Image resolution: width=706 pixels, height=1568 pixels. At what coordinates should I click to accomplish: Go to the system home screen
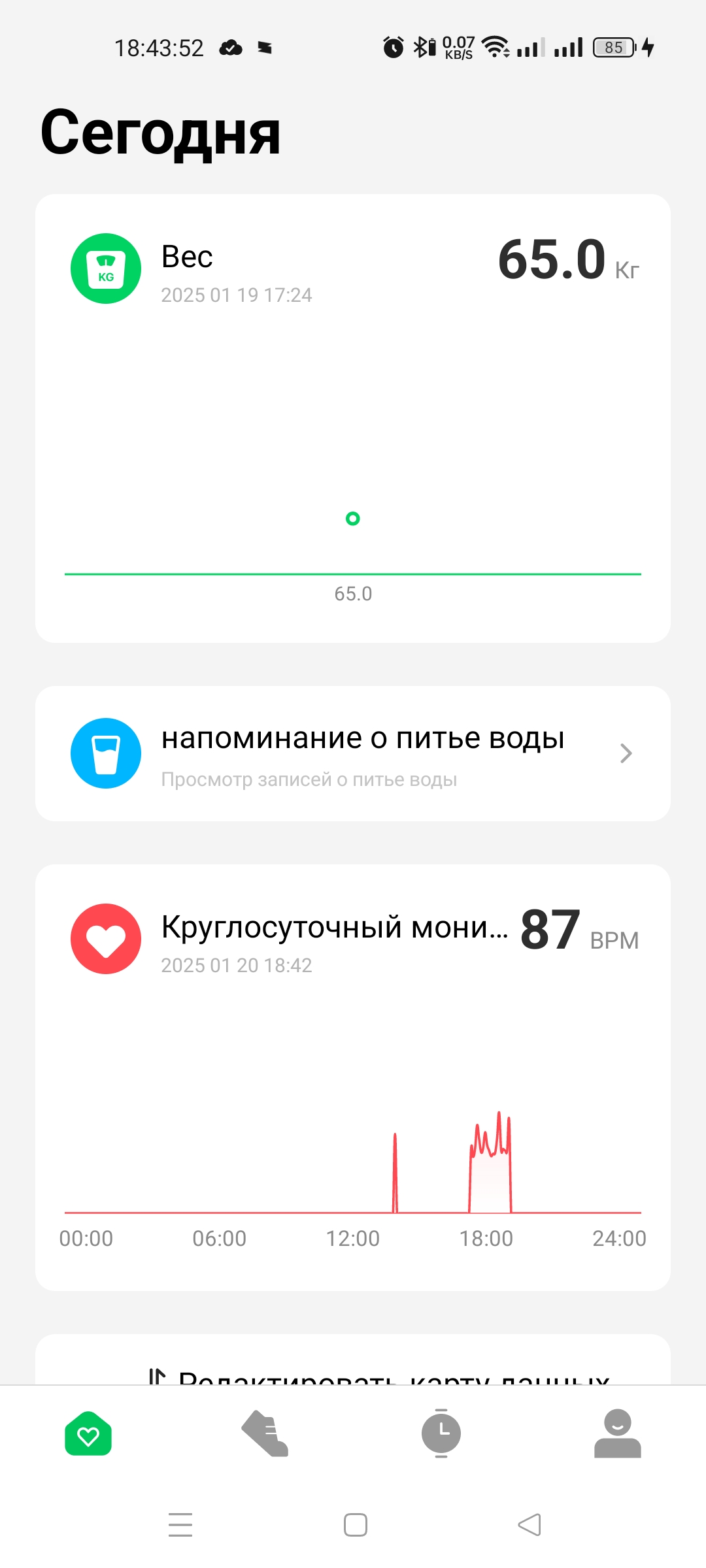click(x=355, y=1525)
